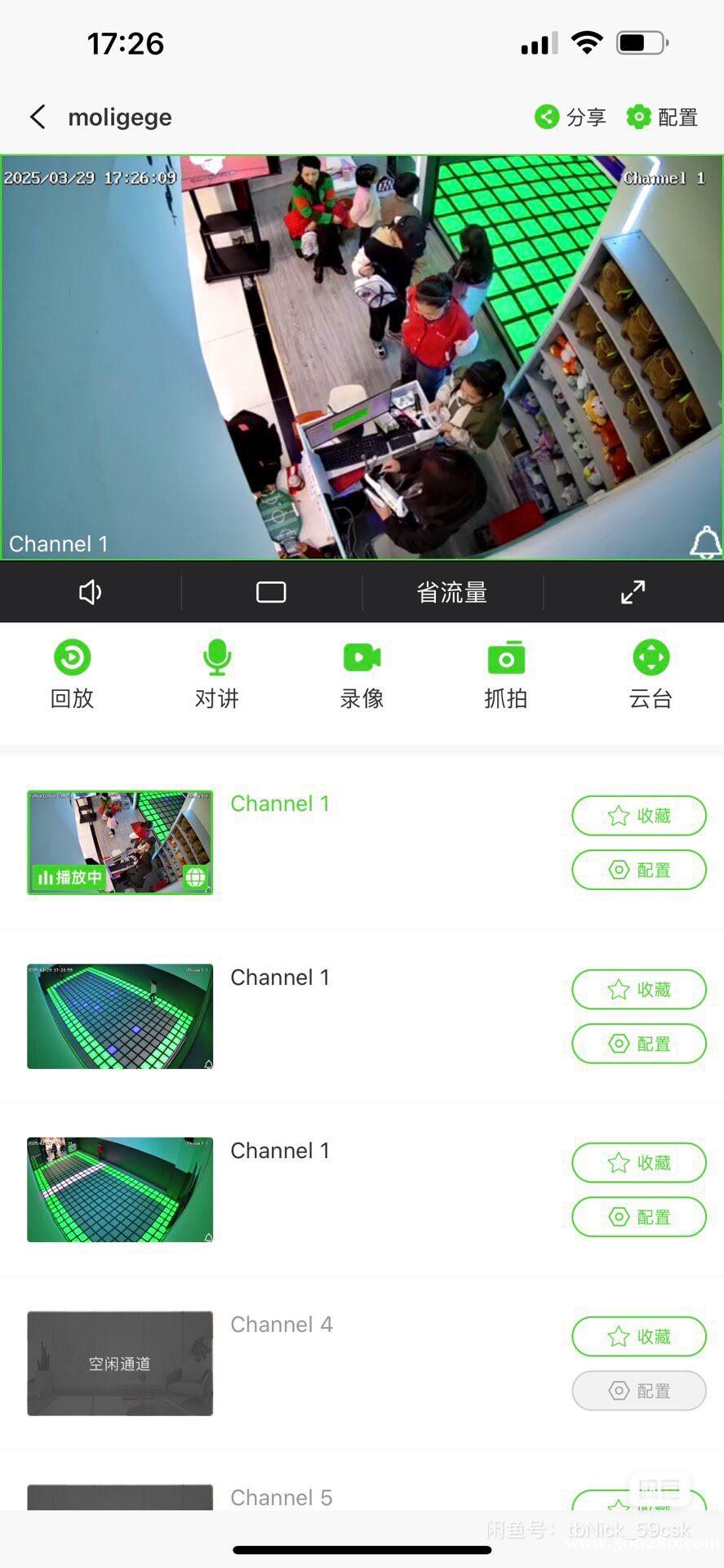Viewport: 724px width, 1568px height.
Task: Take a 抓拍 snapshot
Action: click(x=506, y=675)
